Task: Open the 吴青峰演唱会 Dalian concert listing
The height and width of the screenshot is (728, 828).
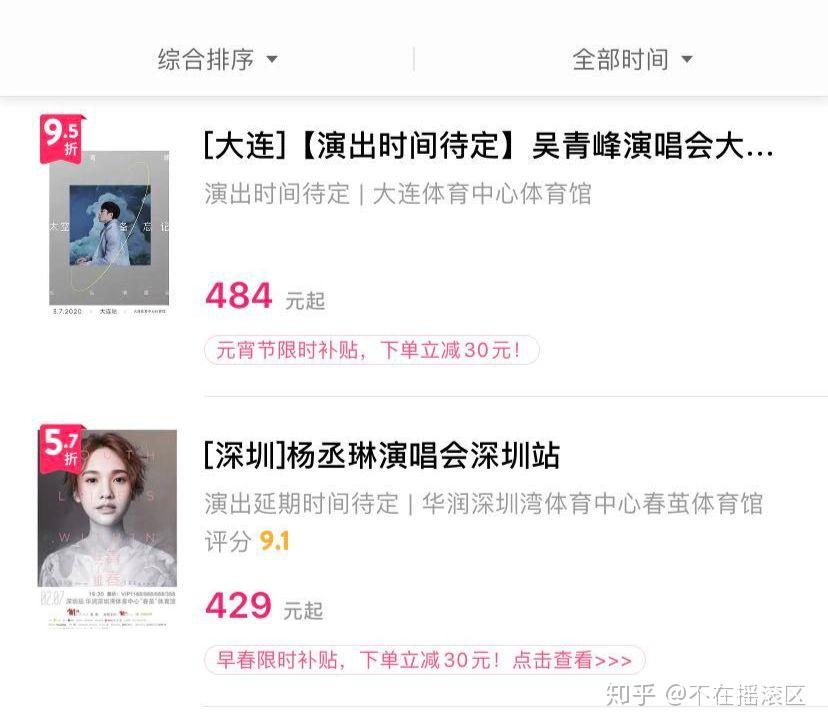Action: pos(488,148)
